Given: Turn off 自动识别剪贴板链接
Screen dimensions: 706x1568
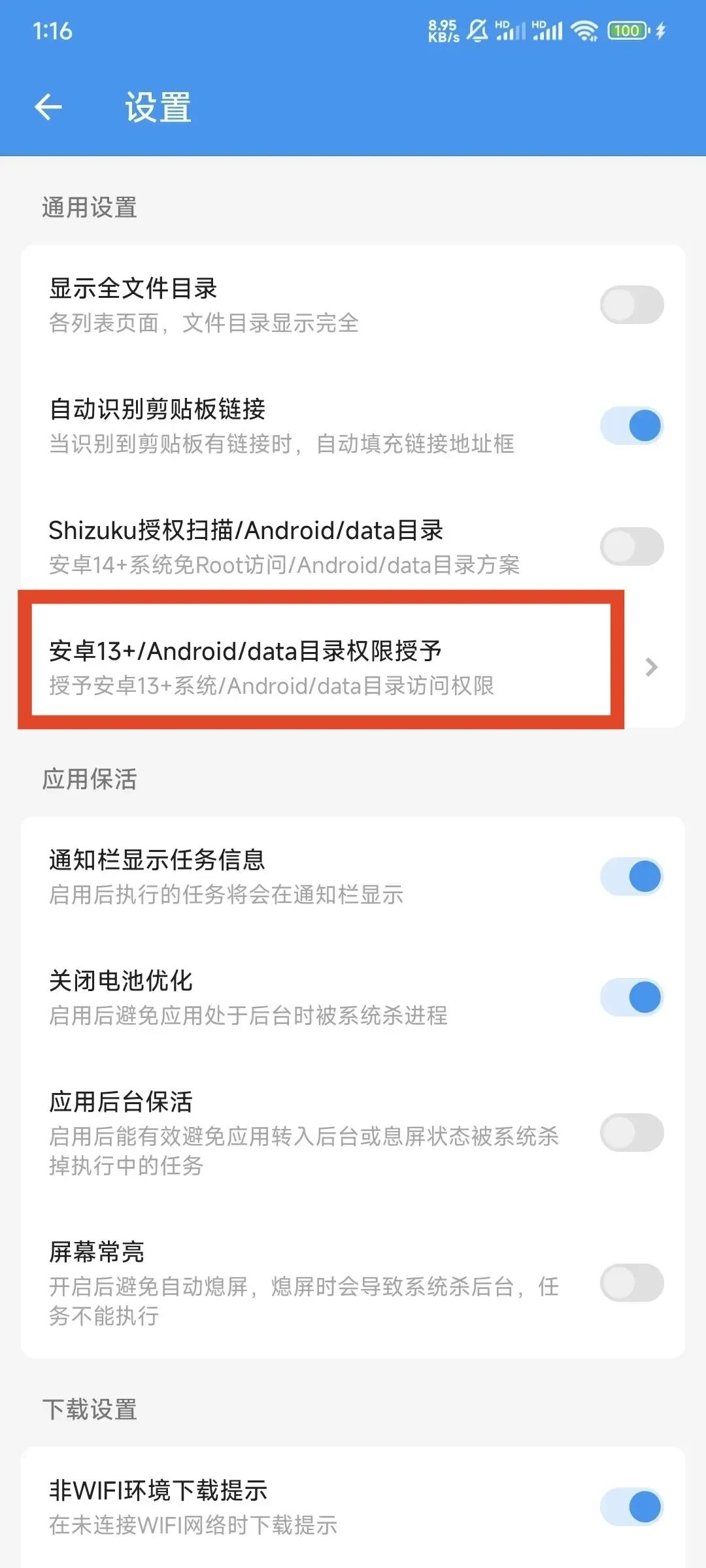Looking at the screenshot, I should [631, 426].
